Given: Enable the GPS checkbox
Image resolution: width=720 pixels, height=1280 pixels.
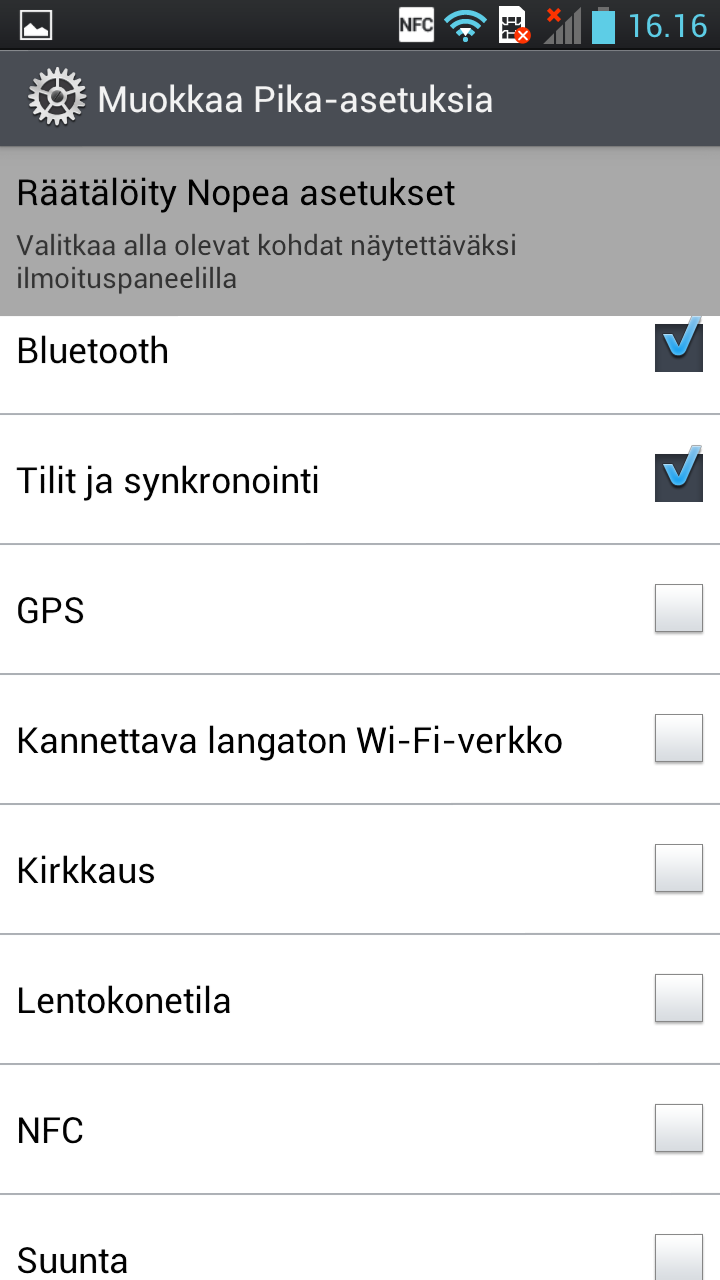Looking at the screenshot, I should [x=679, y=608].
